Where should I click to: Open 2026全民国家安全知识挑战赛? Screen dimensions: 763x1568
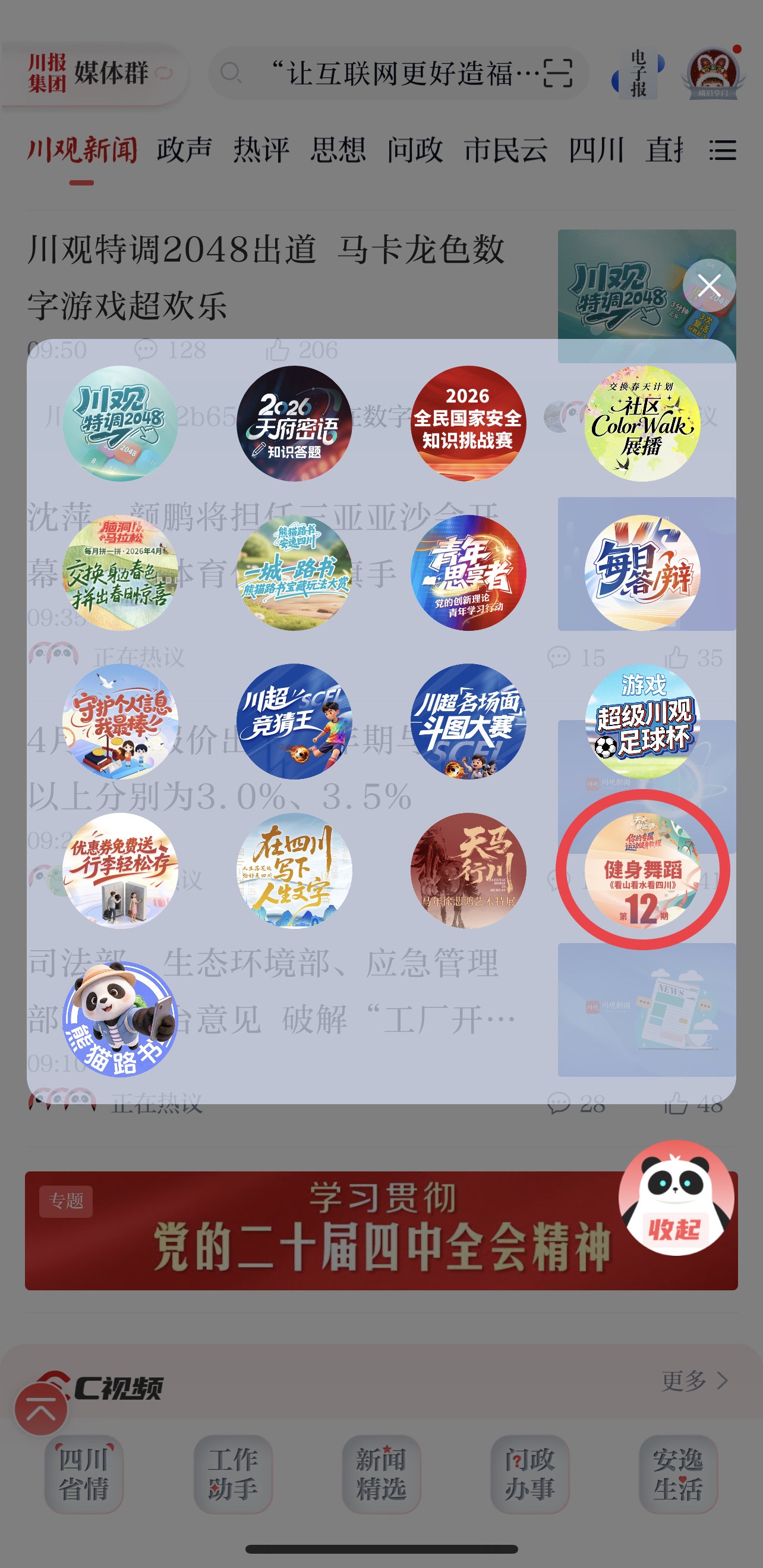pyautogui.click(x=468, y=423)
